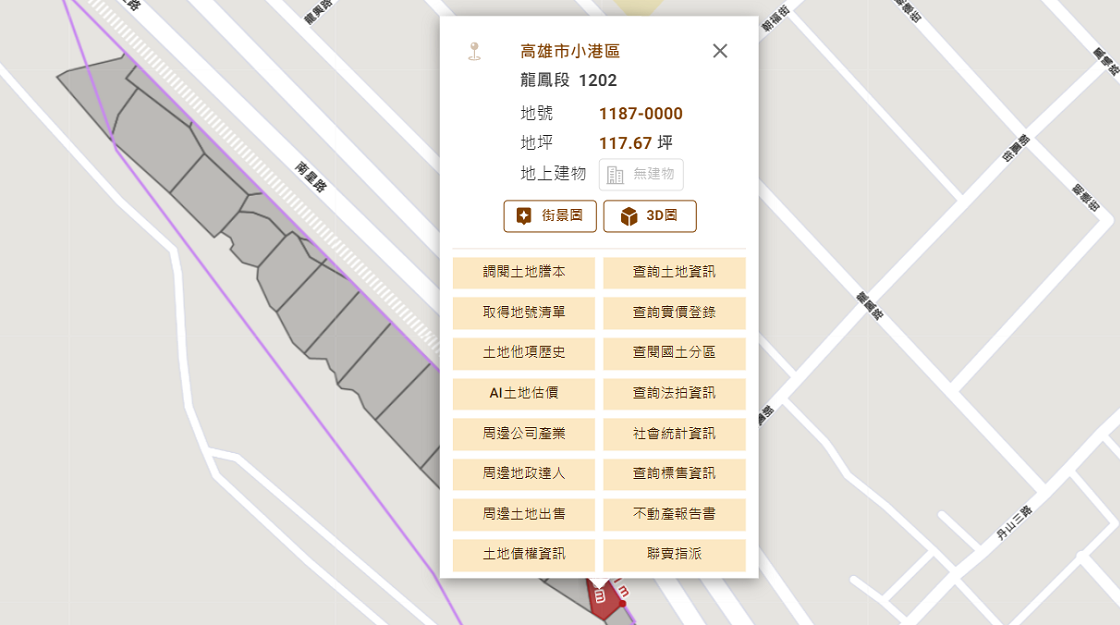The height and width of the screenshot is (625, 1120).
Task: View 土地他項歷史
Action: [x=524, y=353]
